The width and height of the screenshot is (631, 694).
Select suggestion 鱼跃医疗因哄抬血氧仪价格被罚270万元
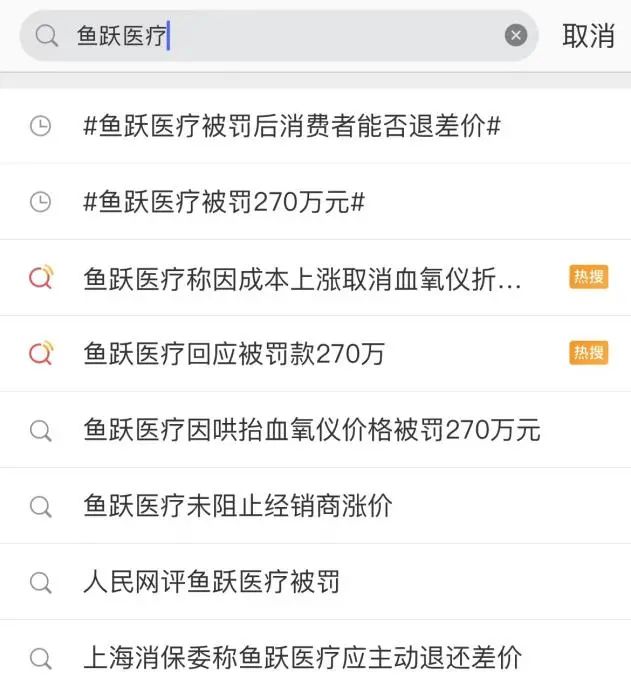click(x=312, y=430)
